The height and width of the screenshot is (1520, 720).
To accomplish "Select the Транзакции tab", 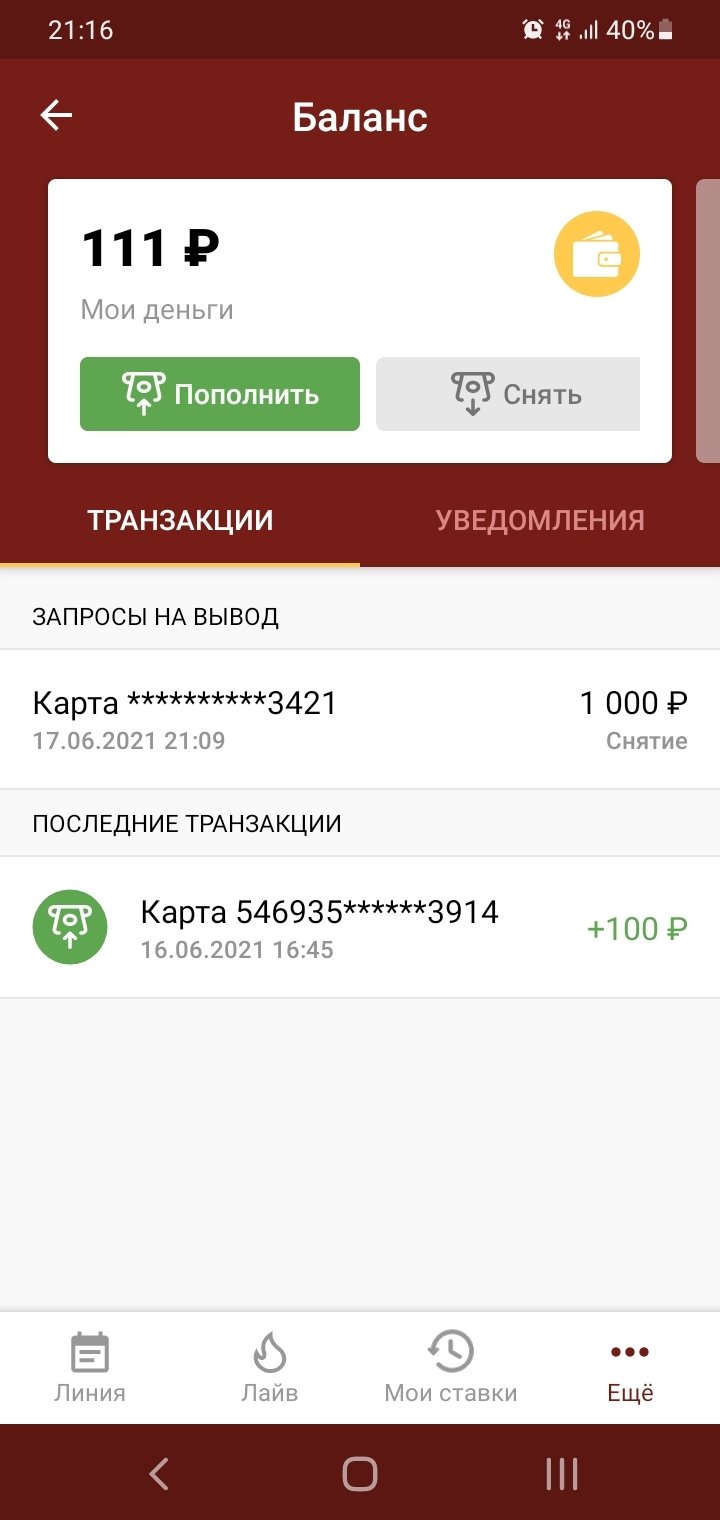I will 180,521.
